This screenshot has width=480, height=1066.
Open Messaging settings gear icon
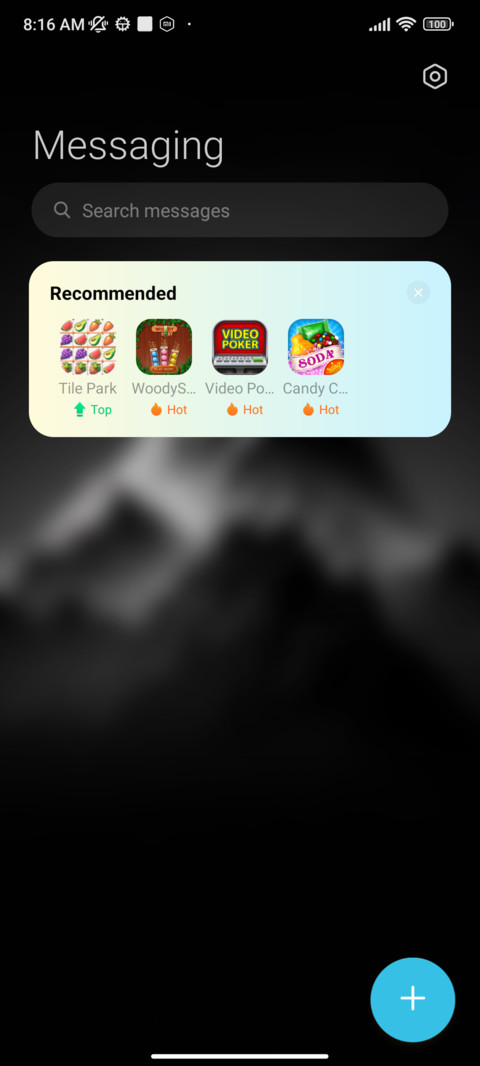click(x=434, y=77)
